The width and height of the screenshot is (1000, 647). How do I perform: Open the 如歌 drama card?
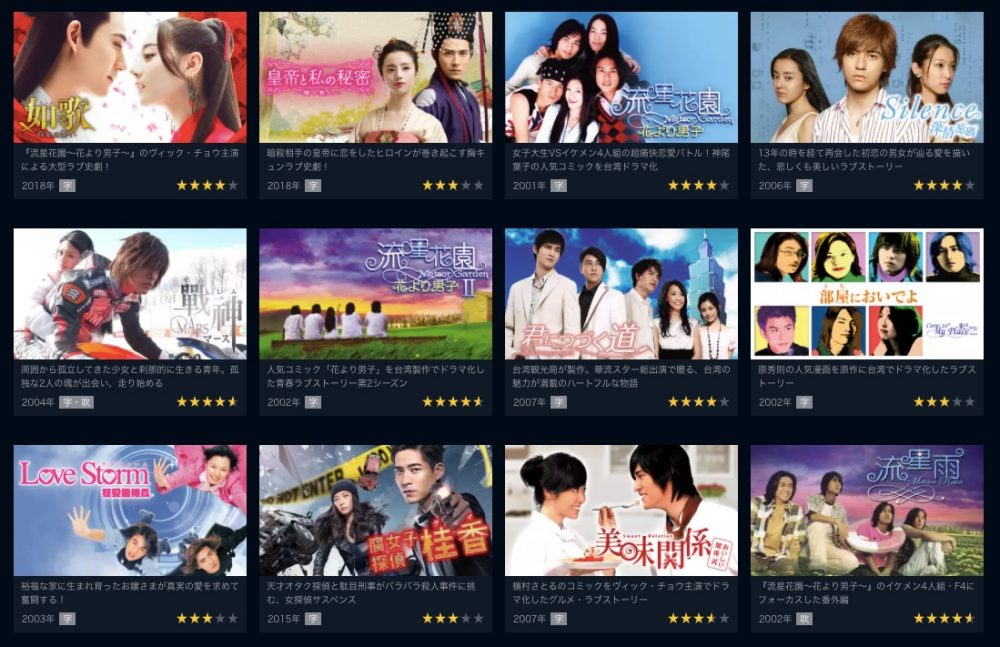[x=130, y=77]
